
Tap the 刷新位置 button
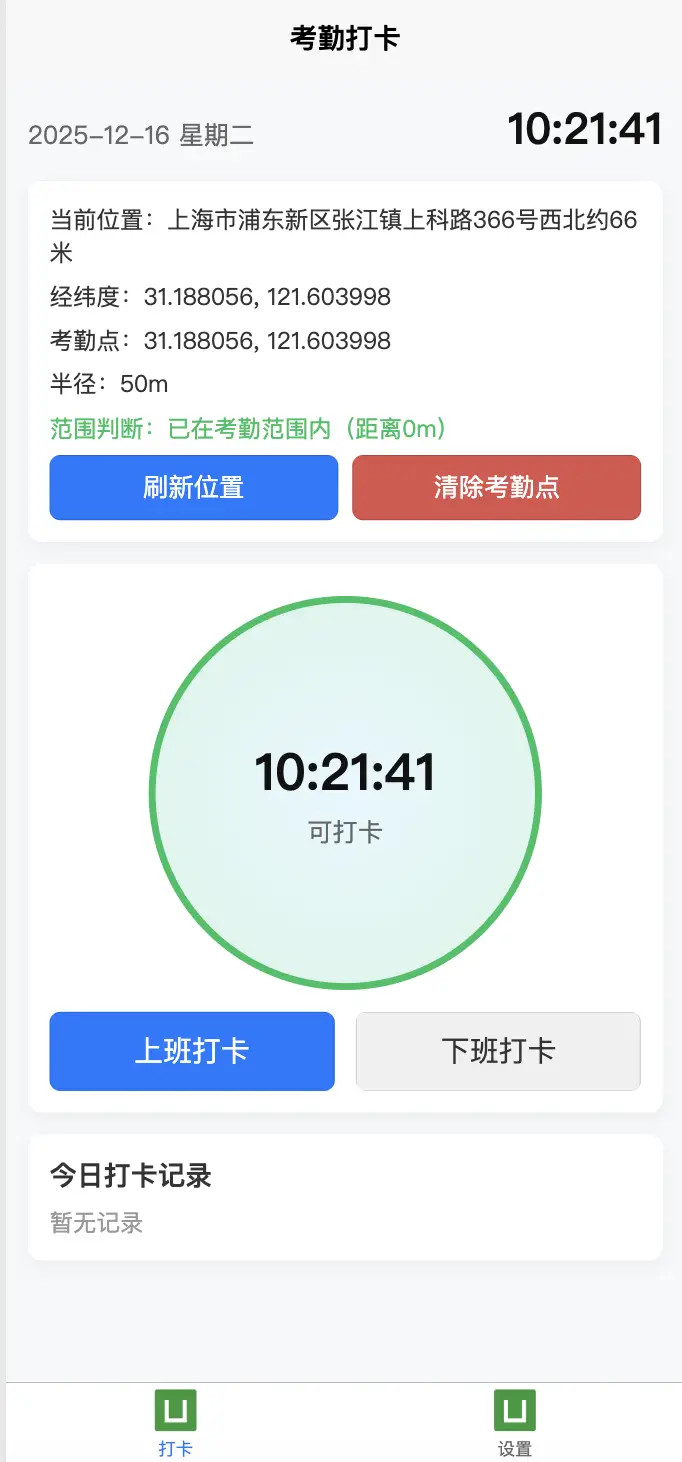(193, 488)
